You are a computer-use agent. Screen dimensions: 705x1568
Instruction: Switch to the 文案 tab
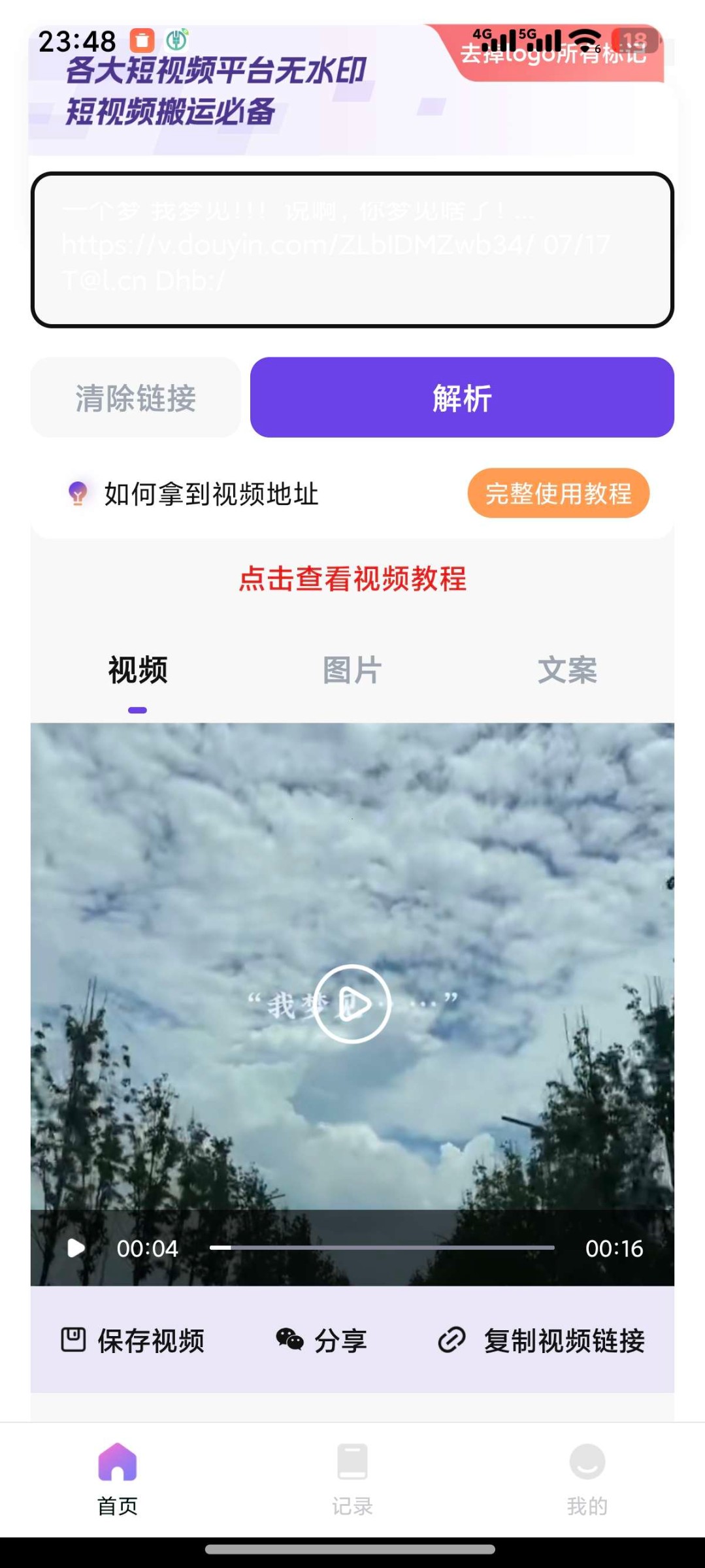(567, 670)
